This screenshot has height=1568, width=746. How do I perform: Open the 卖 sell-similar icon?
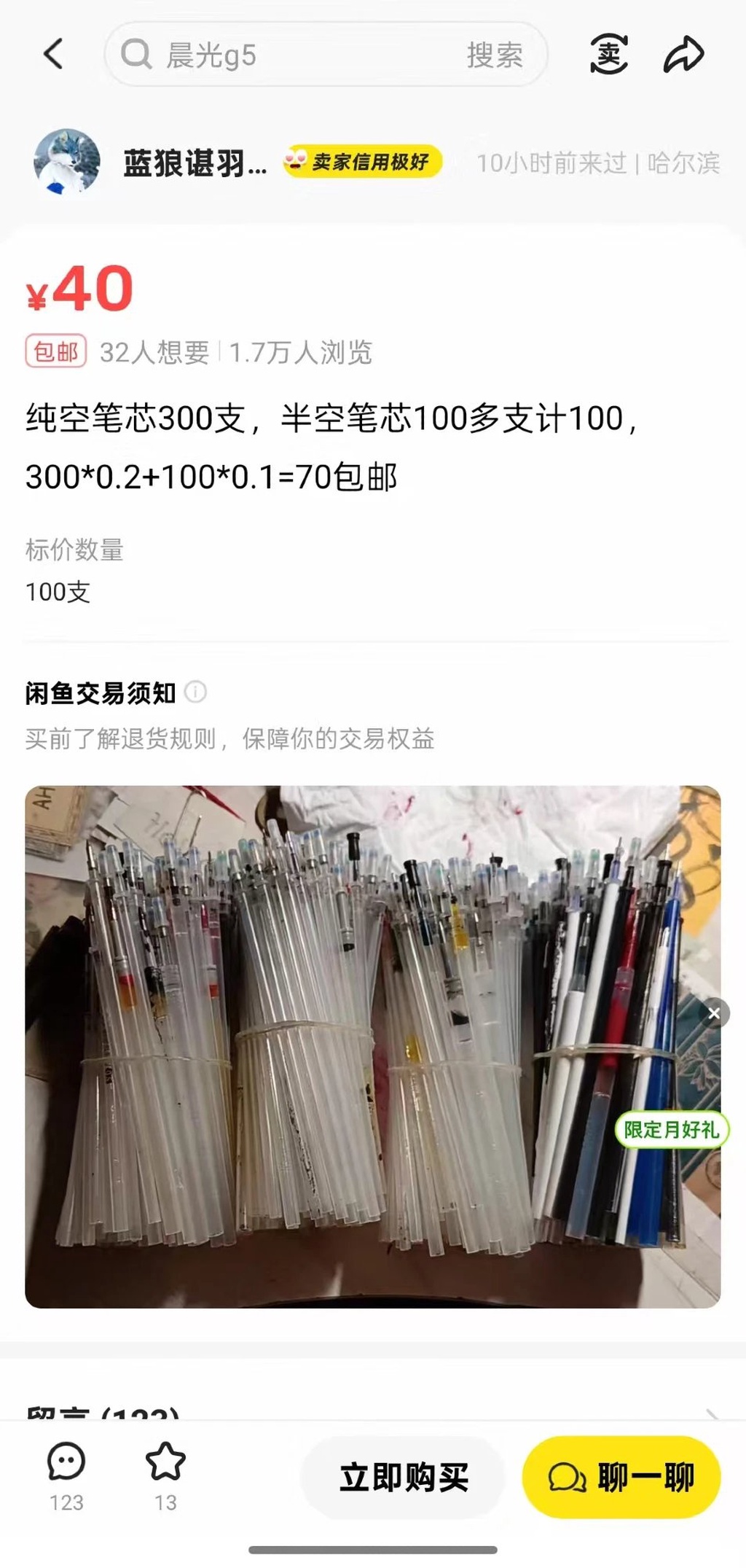(608, 54)
